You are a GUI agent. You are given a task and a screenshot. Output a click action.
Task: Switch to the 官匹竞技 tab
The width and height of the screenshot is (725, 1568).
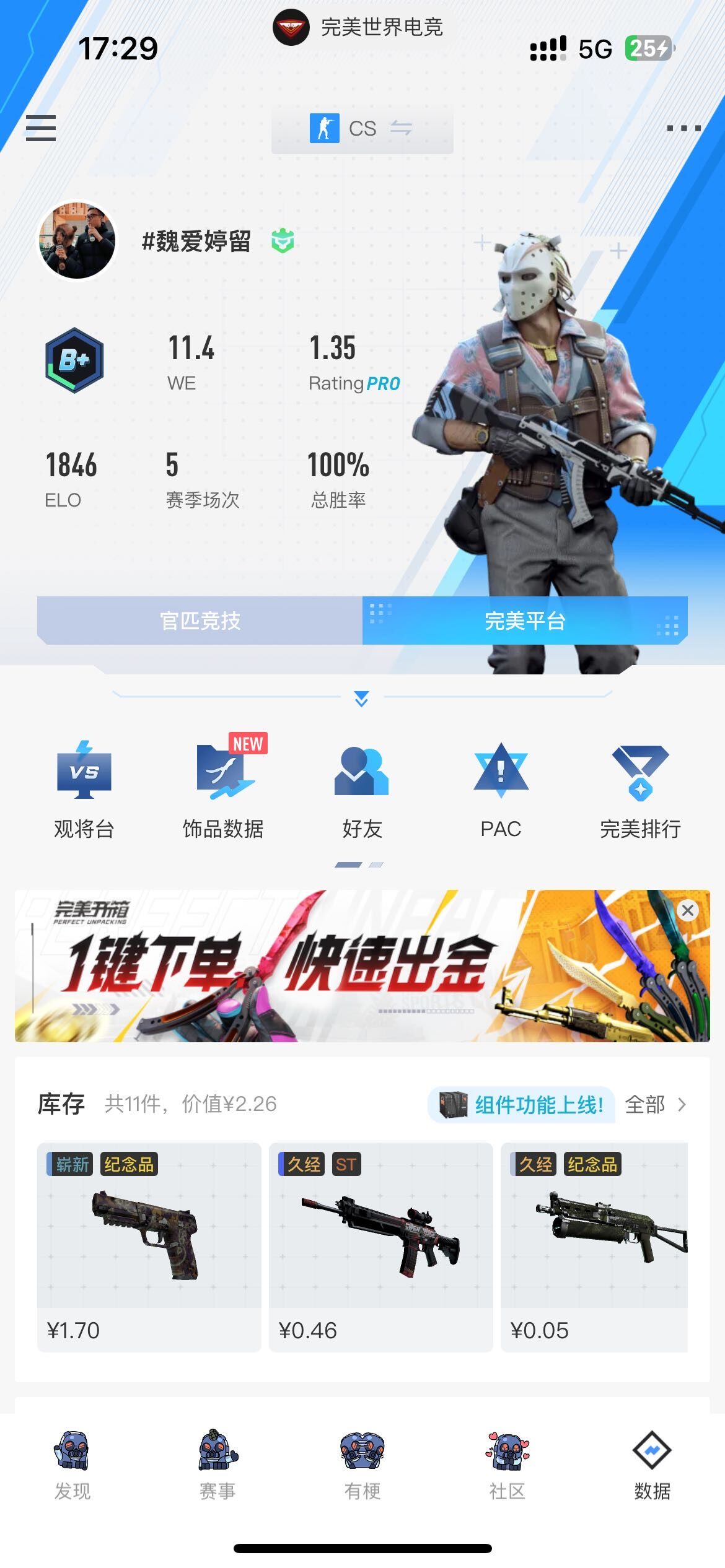tap(200, 621)
